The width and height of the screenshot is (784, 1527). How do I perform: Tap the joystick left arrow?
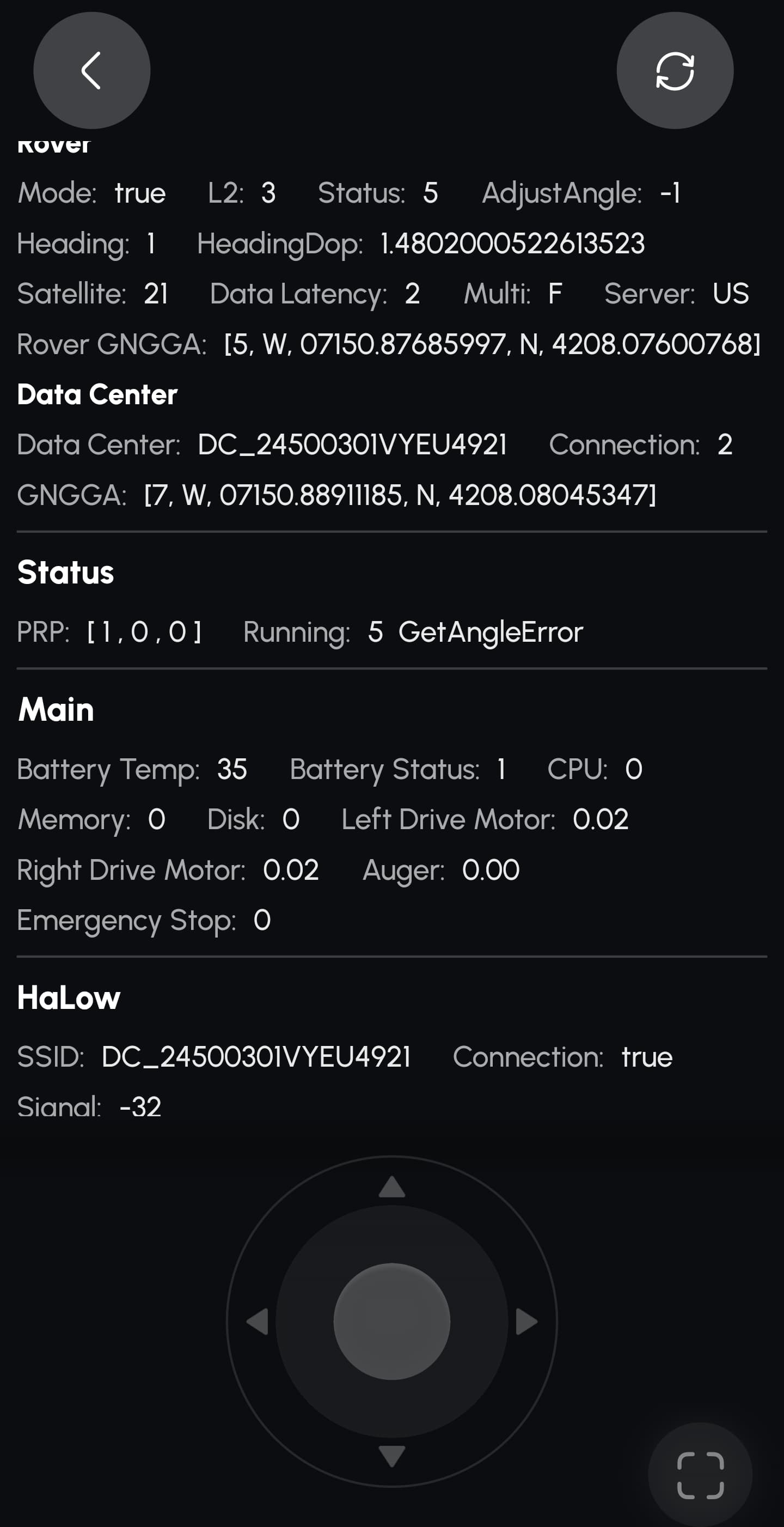point(258,1321)
